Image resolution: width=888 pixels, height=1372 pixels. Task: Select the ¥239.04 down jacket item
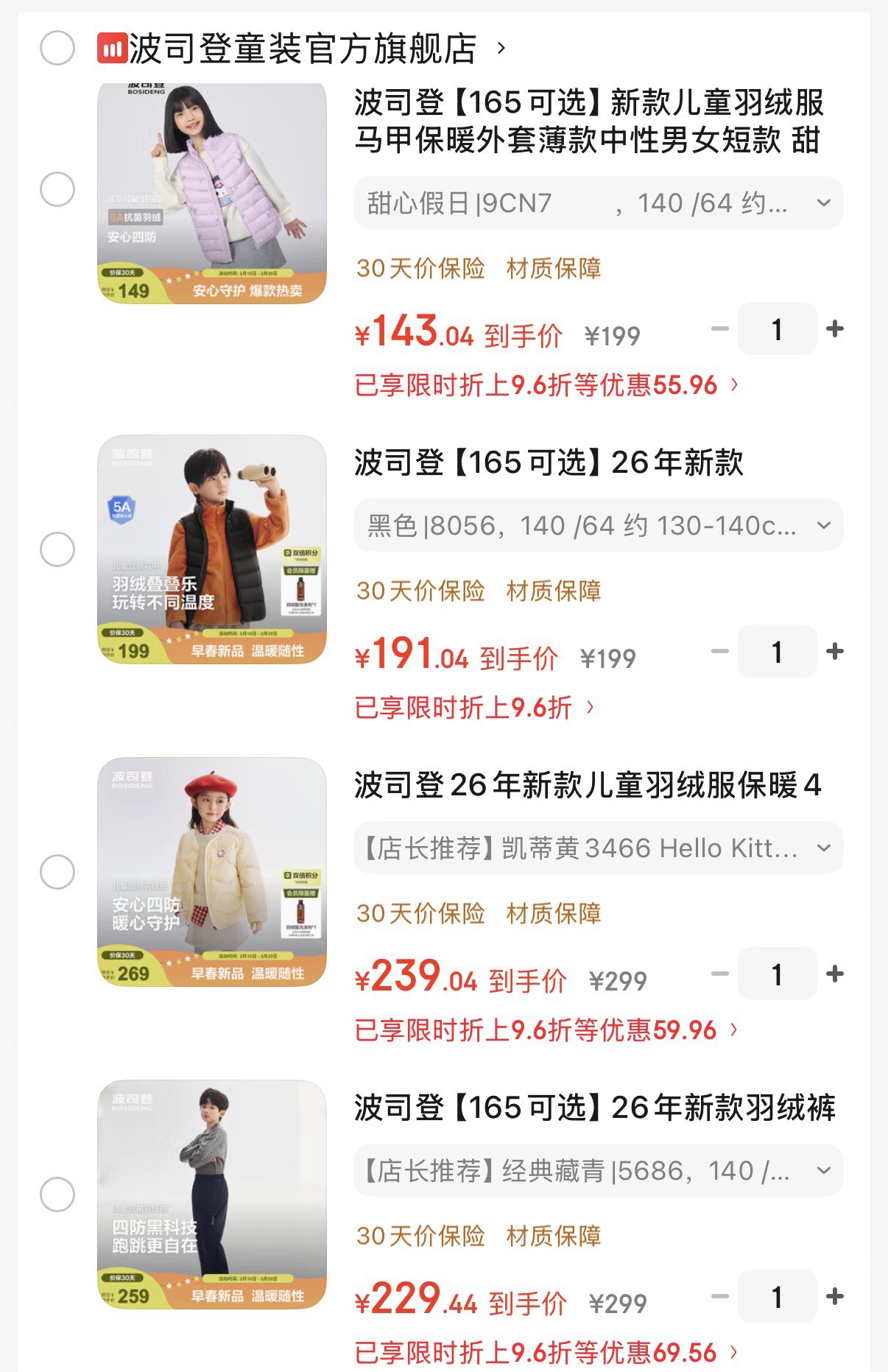[x=57, y=872]
